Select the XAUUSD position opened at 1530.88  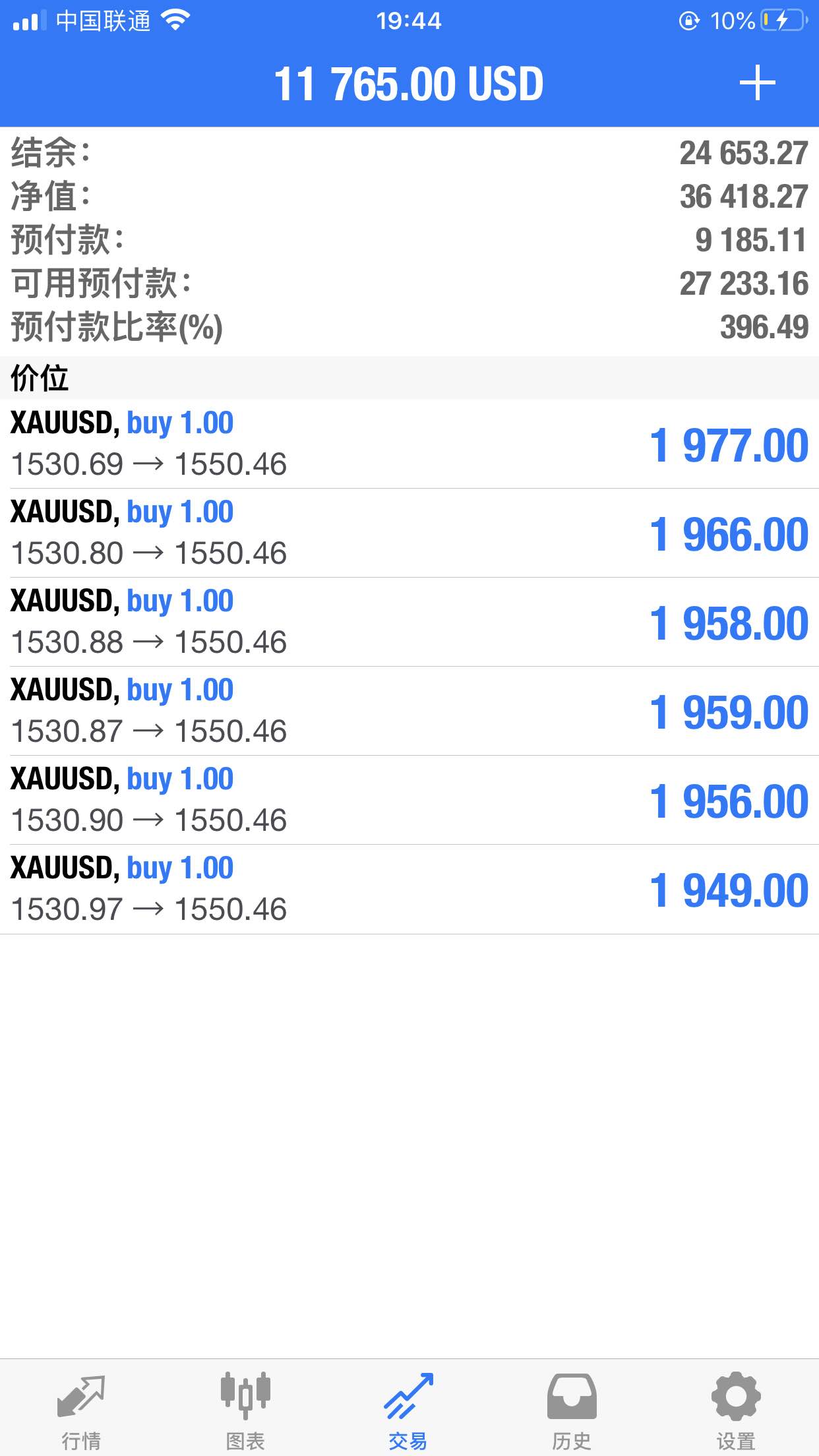point(409,622)
